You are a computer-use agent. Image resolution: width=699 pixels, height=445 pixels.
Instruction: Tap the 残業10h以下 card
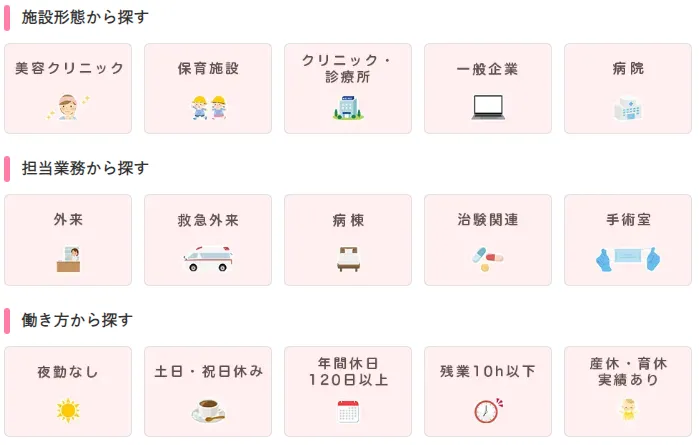(488, 391)
